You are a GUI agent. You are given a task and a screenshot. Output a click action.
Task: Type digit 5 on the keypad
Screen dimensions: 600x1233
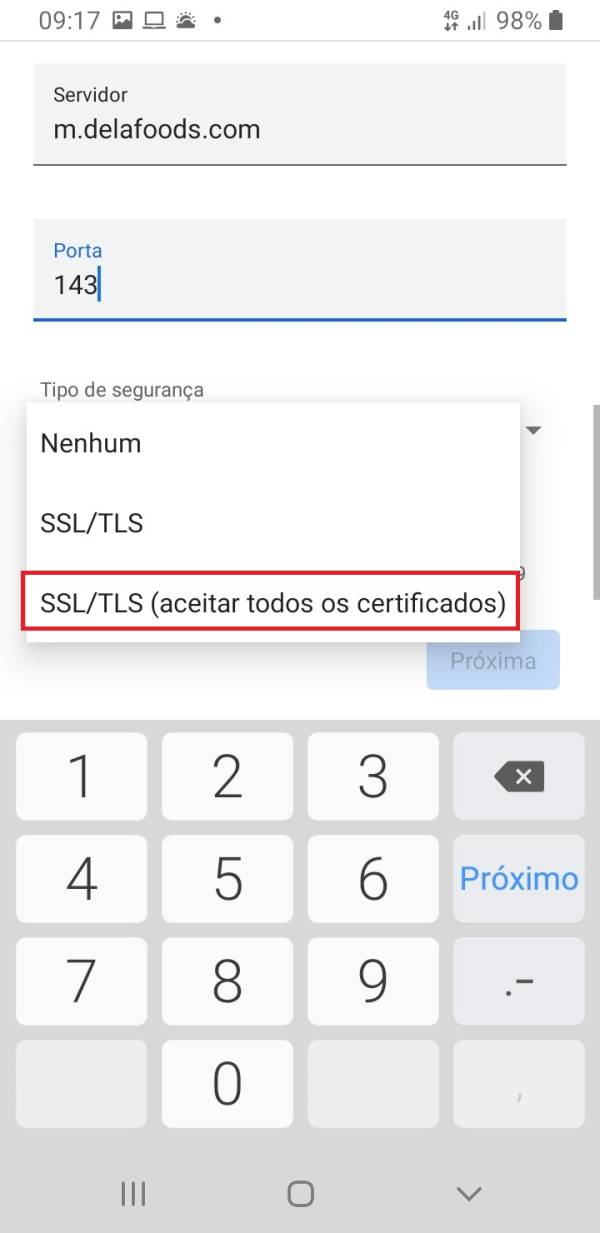(x=228, y=879)
